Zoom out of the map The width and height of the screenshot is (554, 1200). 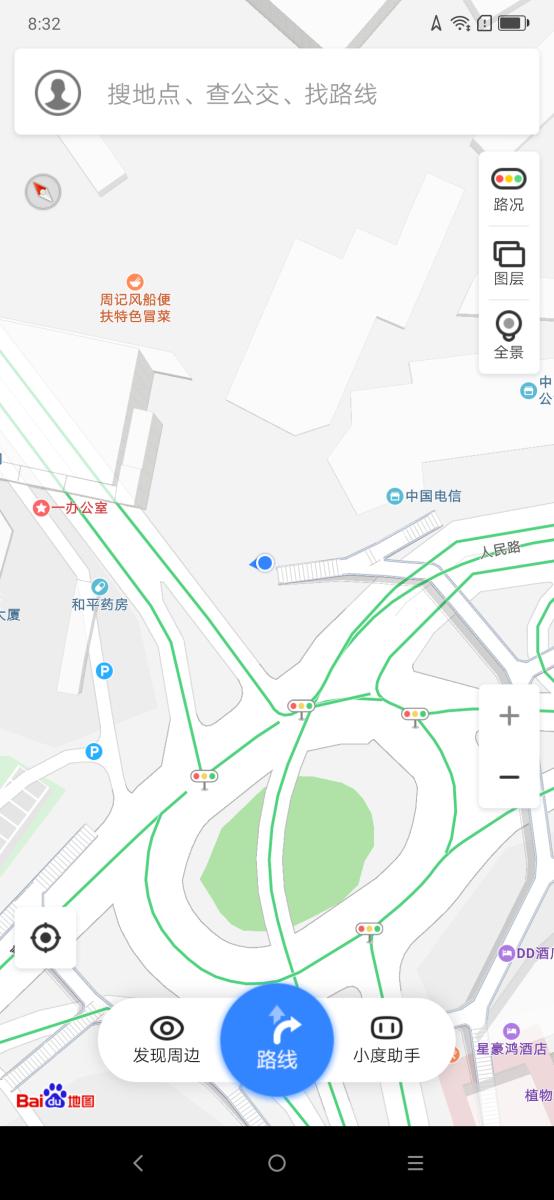click(509, 777)
